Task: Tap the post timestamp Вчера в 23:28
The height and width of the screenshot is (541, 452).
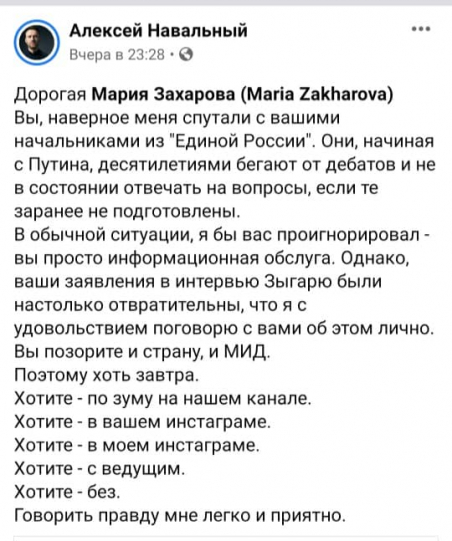Action: pos(117,54)
